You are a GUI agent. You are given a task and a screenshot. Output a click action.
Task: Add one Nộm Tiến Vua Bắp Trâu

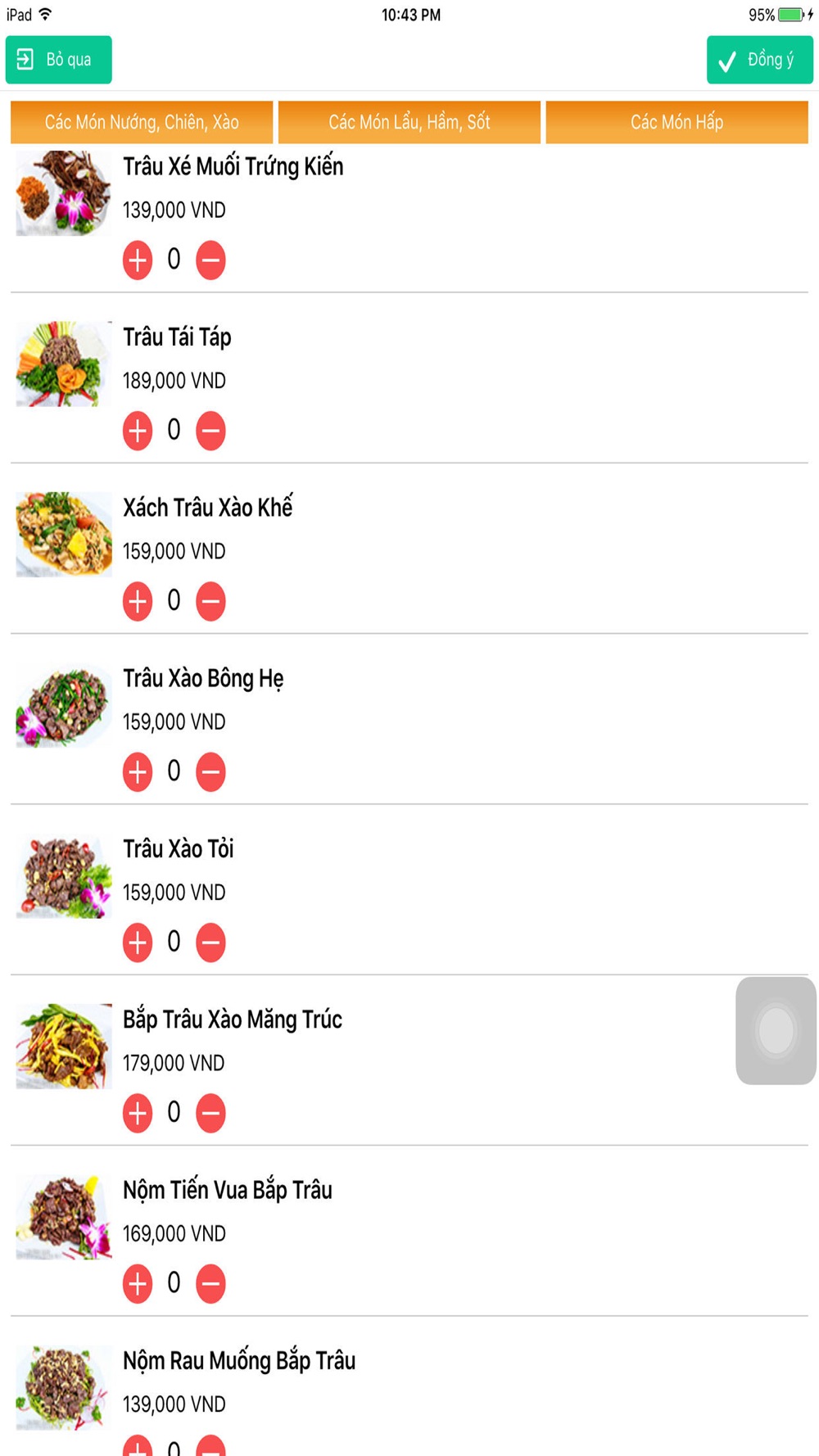138,1283
